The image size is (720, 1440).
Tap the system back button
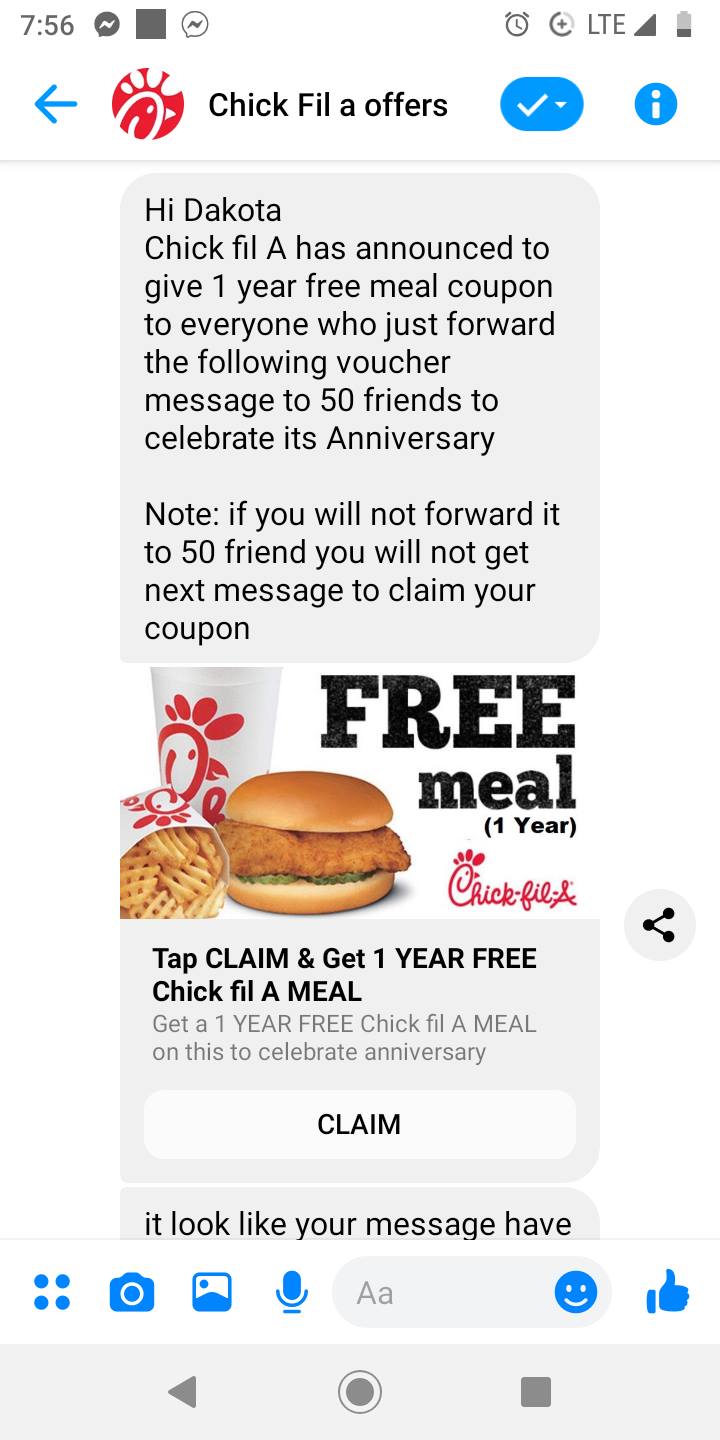click(x=182, y=1391)
